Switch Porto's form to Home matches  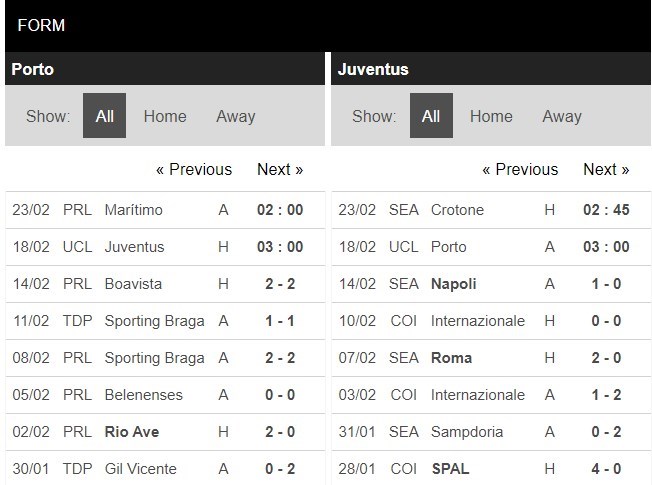(165, 116)
